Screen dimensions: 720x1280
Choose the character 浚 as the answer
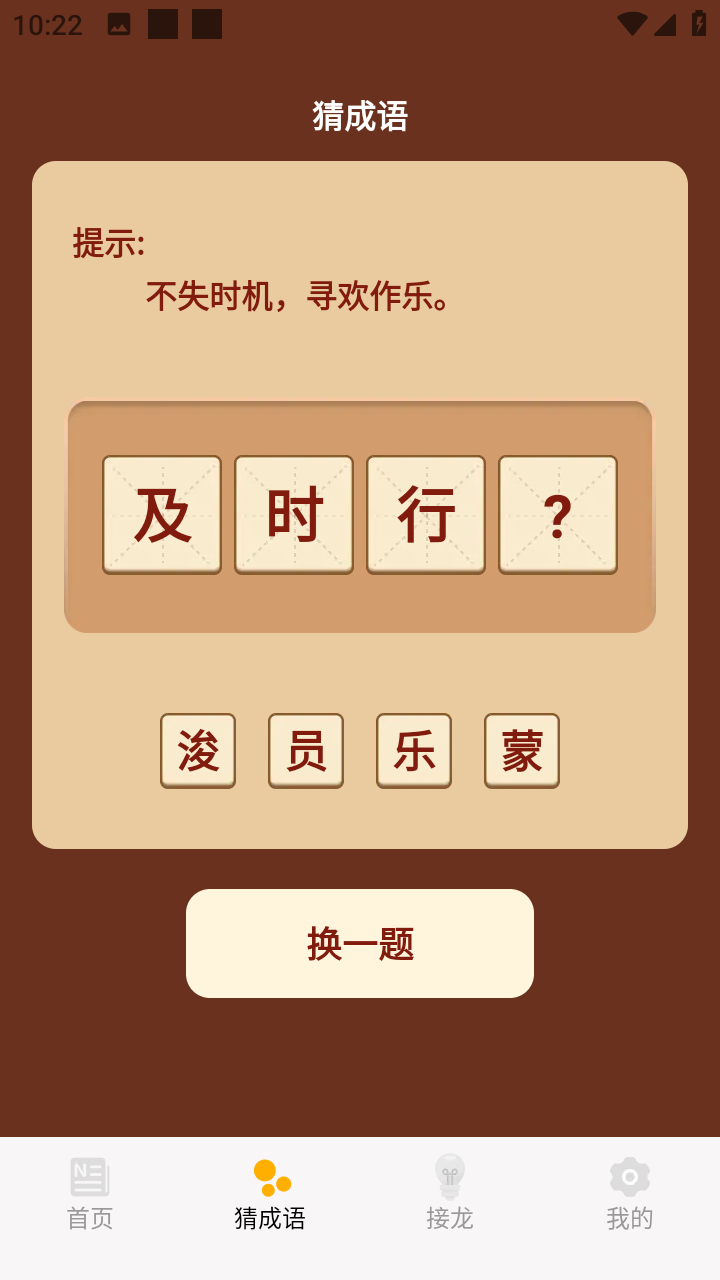[x=198, y=750]
